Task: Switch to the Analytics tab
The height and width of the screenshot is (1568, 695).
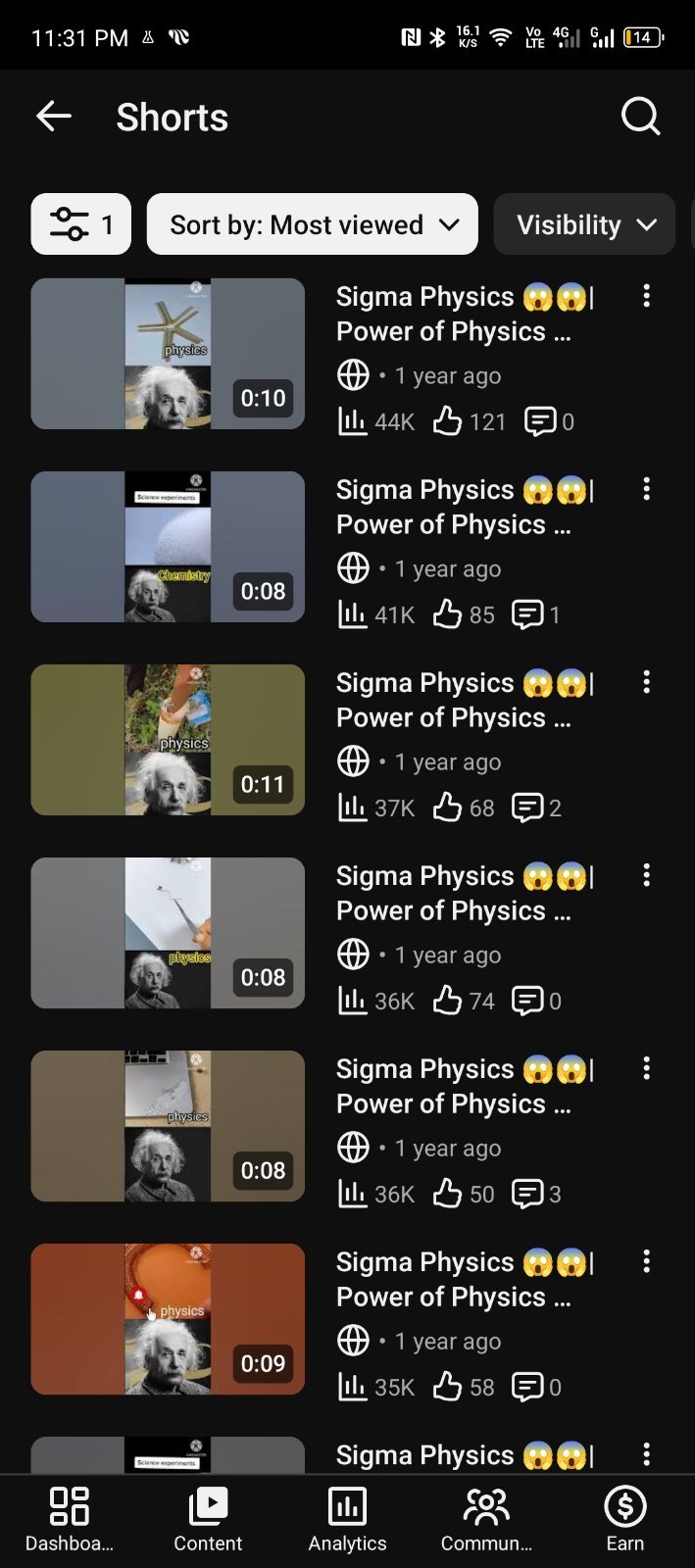Action: (347, 1520)
